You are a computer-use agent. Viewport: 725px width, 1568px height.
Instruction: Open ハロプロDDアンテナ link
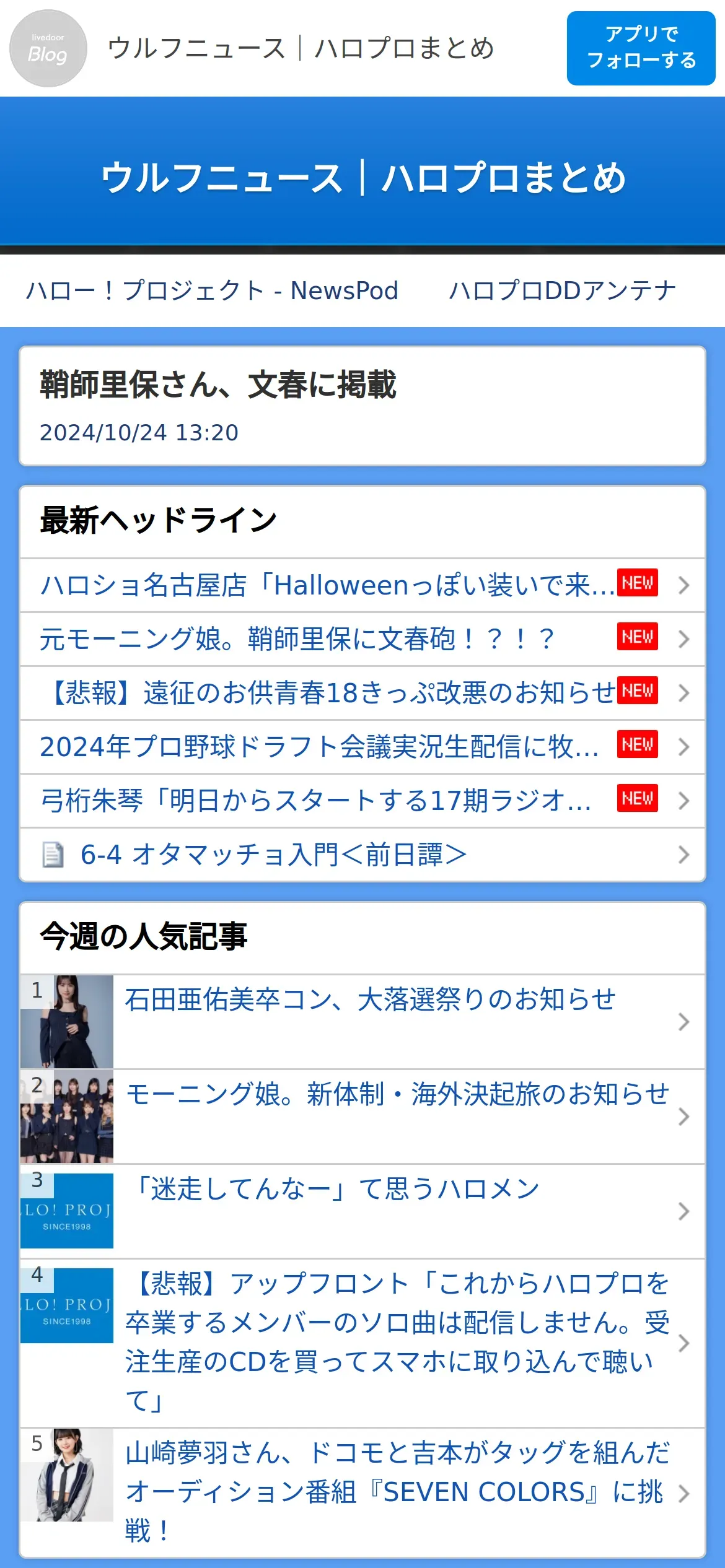pos(563,290)
